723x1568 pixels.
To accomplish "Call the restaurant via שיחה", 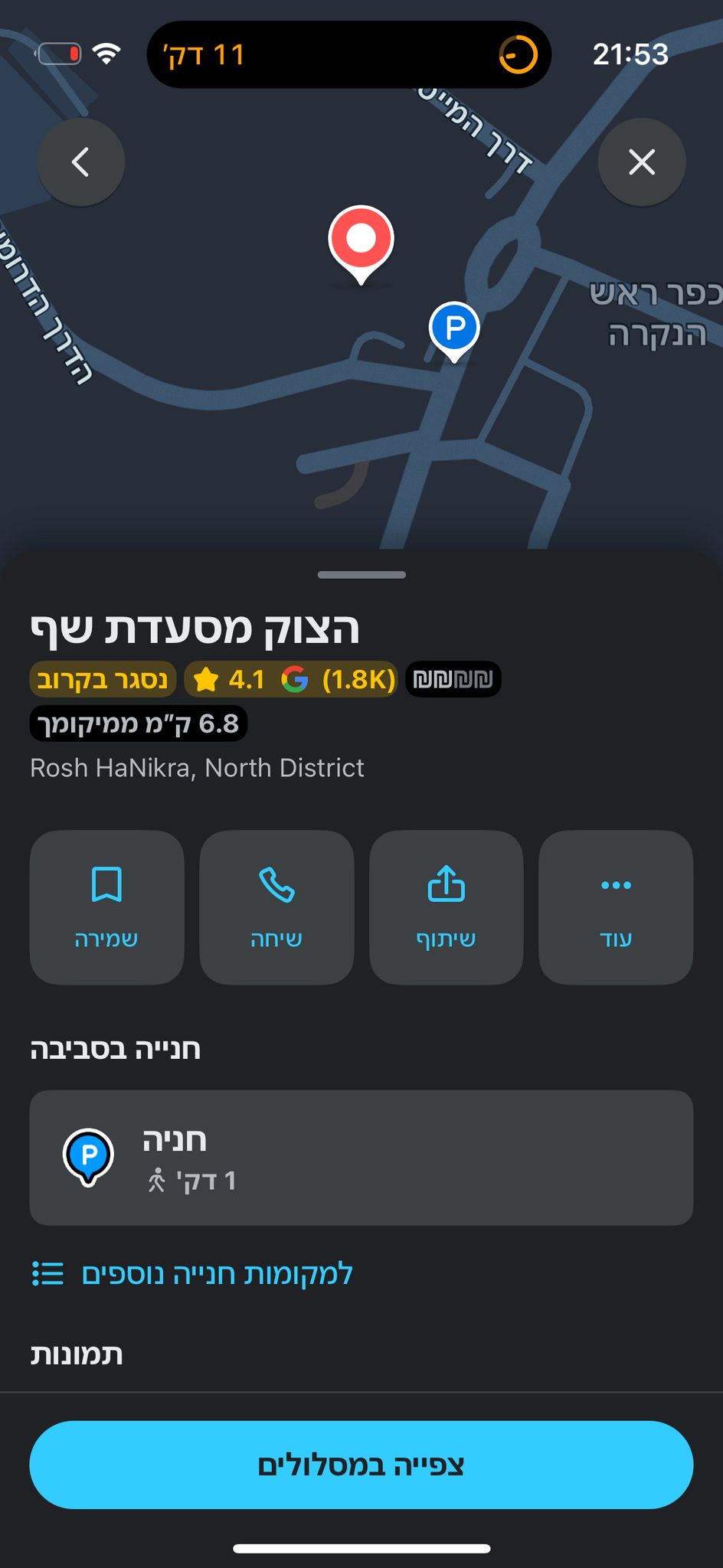I will point(276,907).
